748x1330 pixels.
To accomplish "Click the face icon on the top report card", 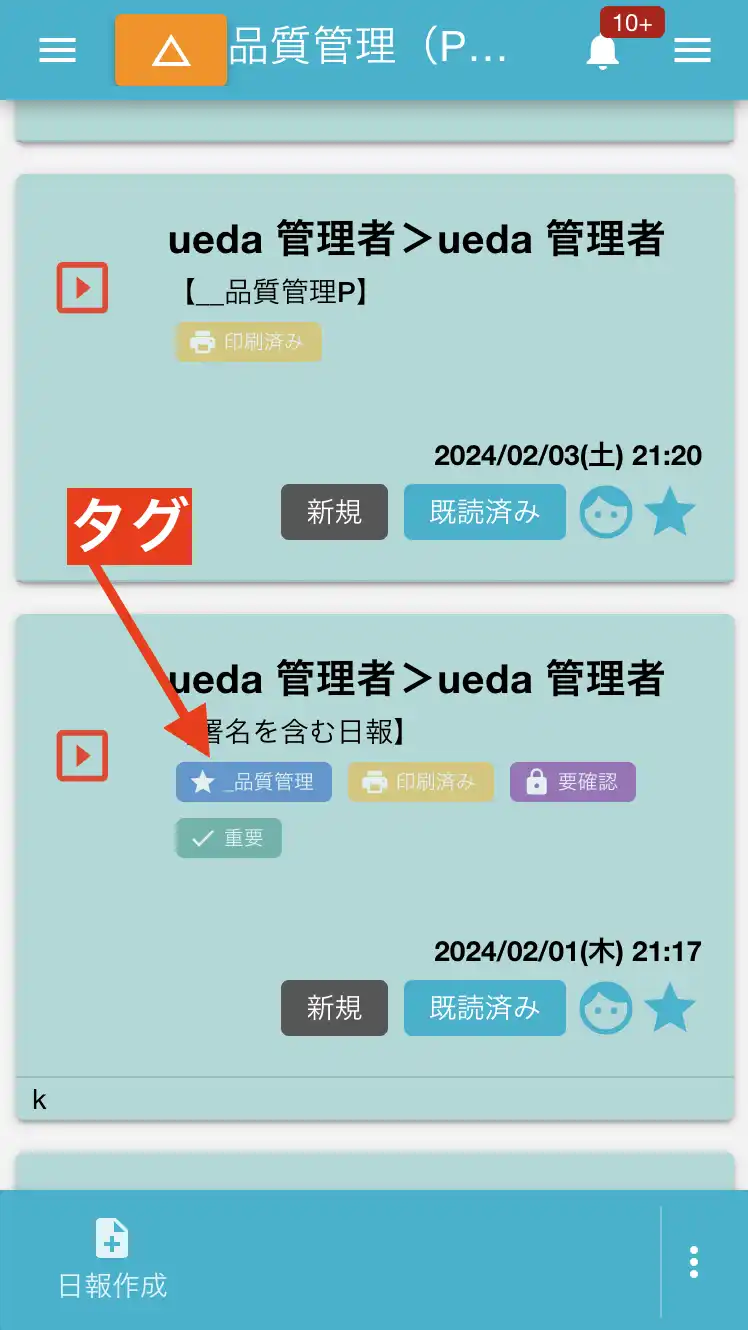I will (606, 512).
